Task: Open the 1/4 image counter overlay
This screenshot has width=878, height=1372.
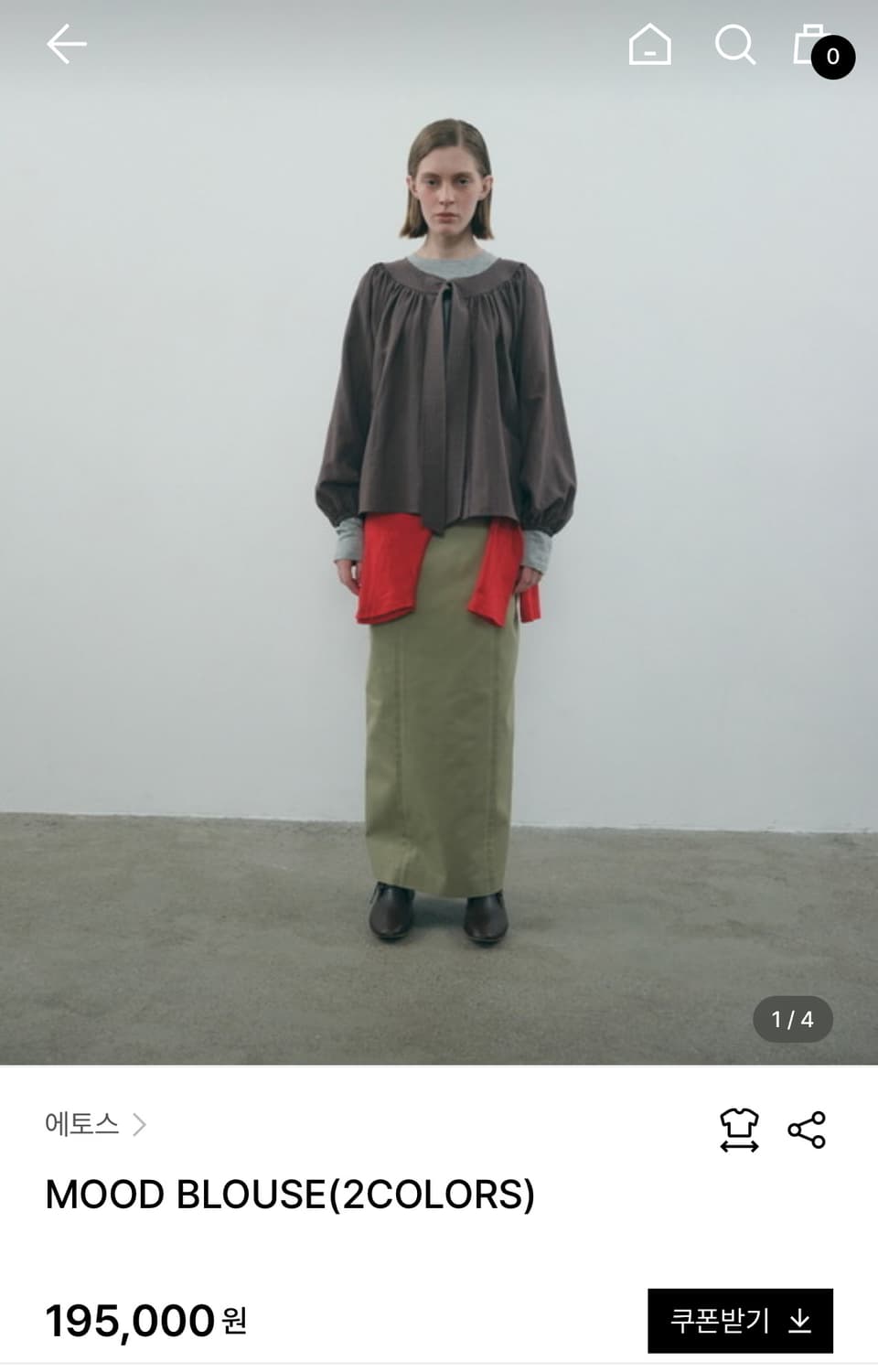Action: (792, 1017)
